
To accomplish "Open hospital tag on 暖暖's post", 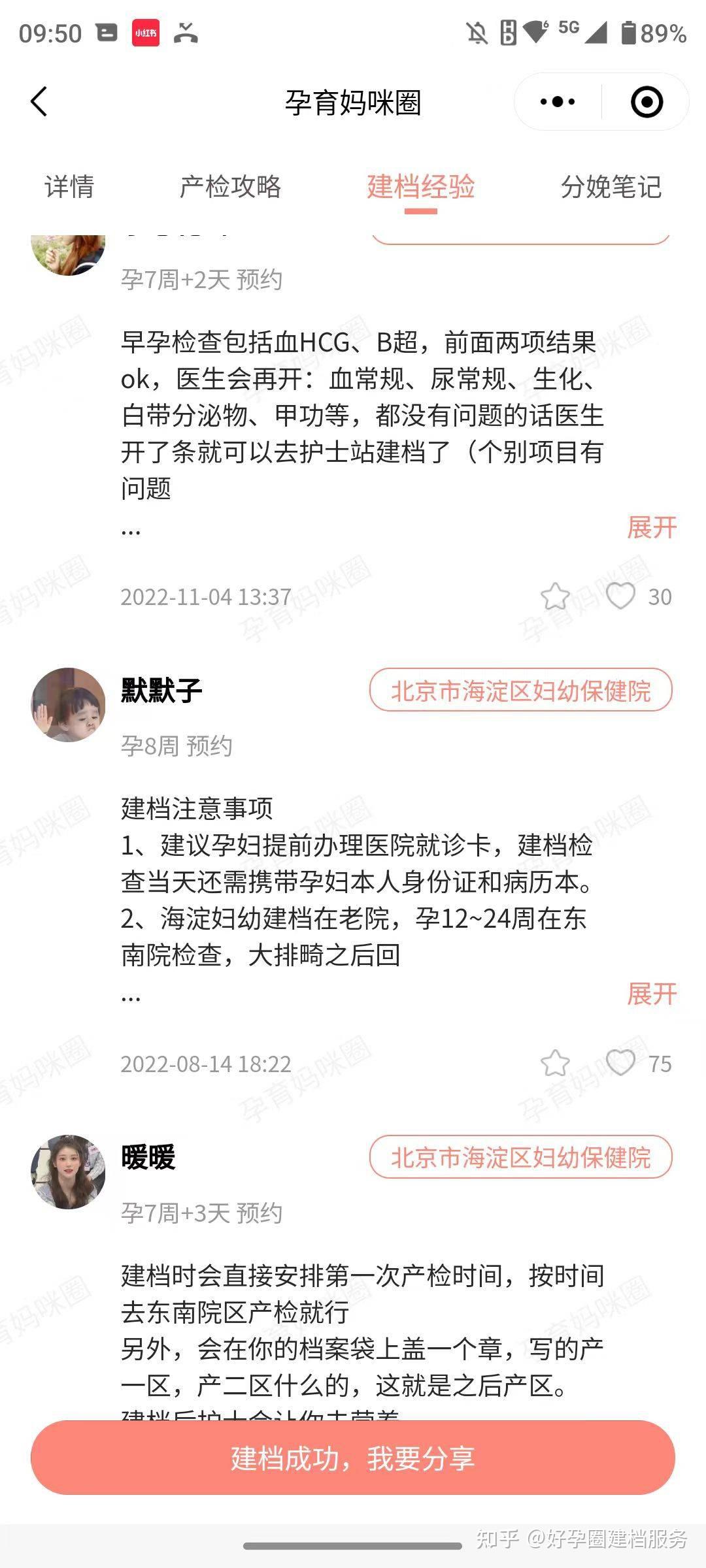I will pyautogui.click(x=520, y=1157).
